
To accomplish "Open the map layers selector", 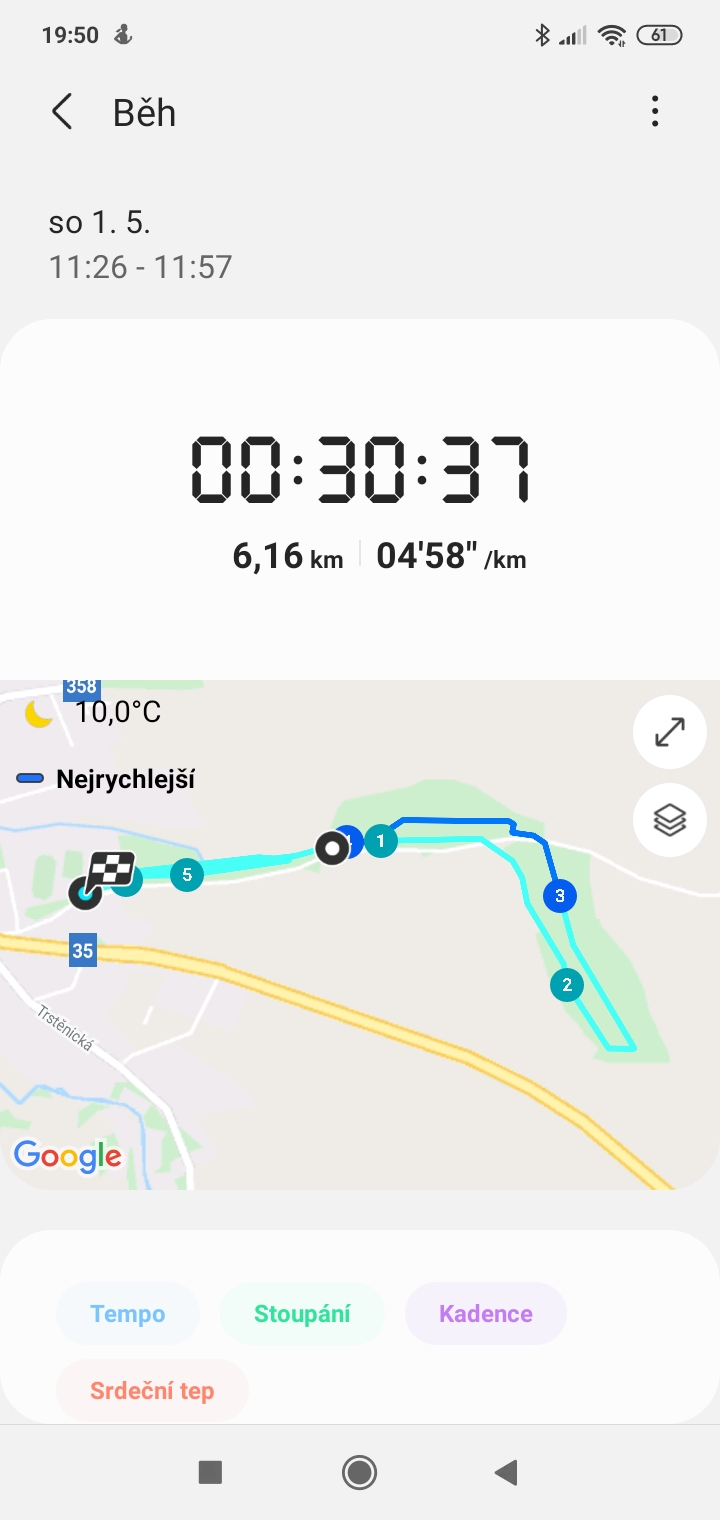I will pos(670,820).
